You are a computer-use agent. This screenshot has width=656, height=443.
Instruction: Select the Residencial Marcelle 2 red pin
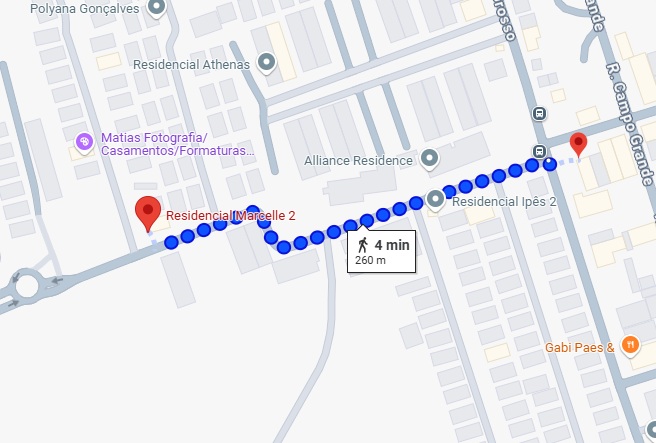click(x=149, y=212)
